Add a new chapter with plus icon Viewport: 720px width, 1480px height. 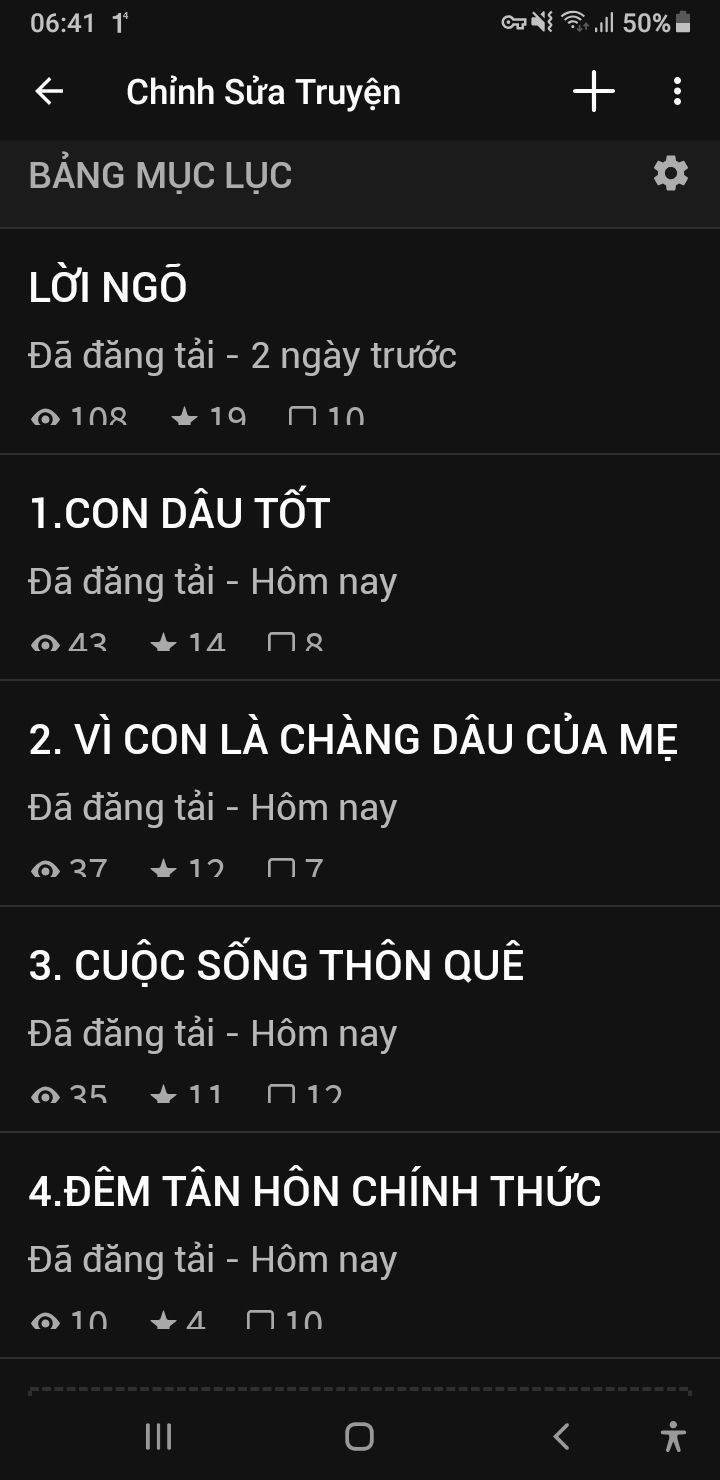click(593, 92)
